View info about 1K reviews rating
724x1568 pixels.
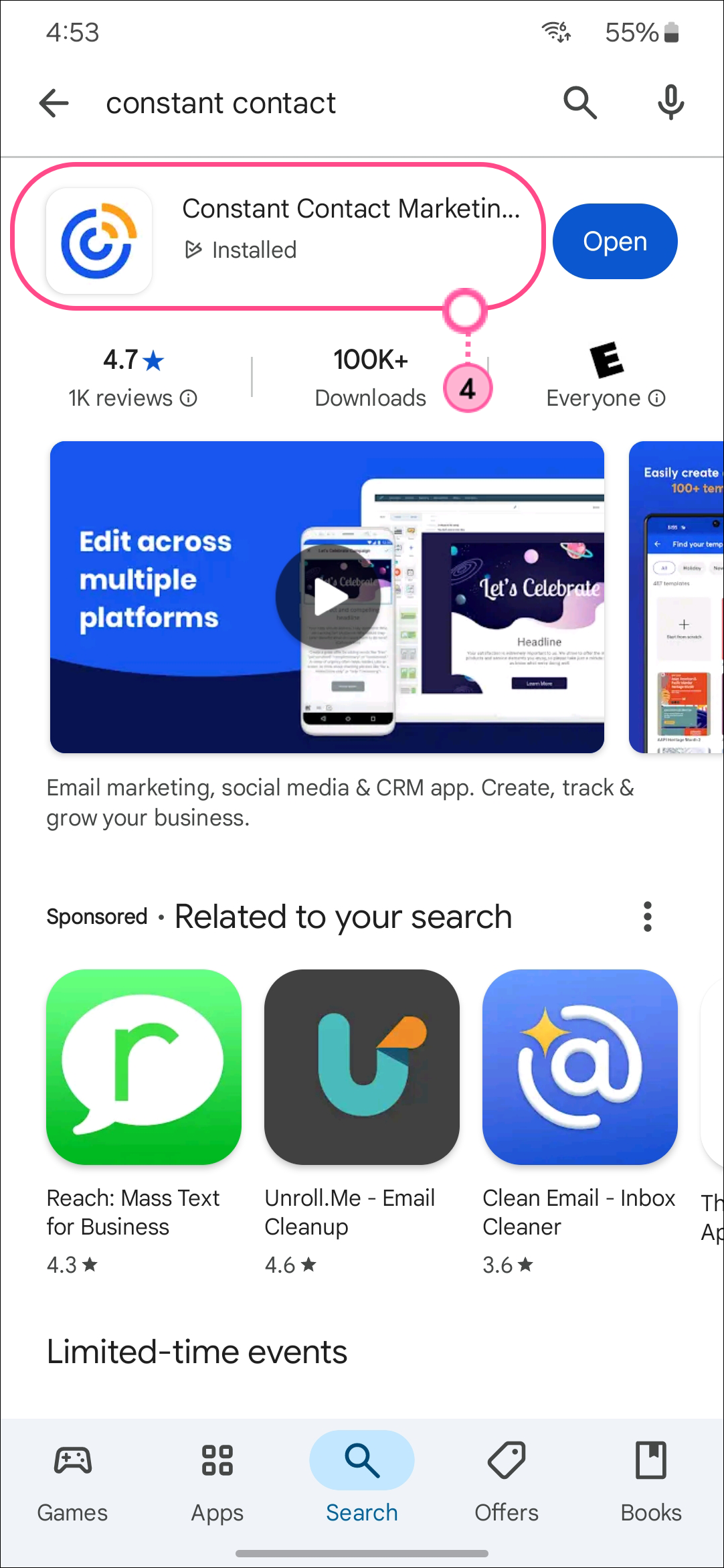(189, 399)
